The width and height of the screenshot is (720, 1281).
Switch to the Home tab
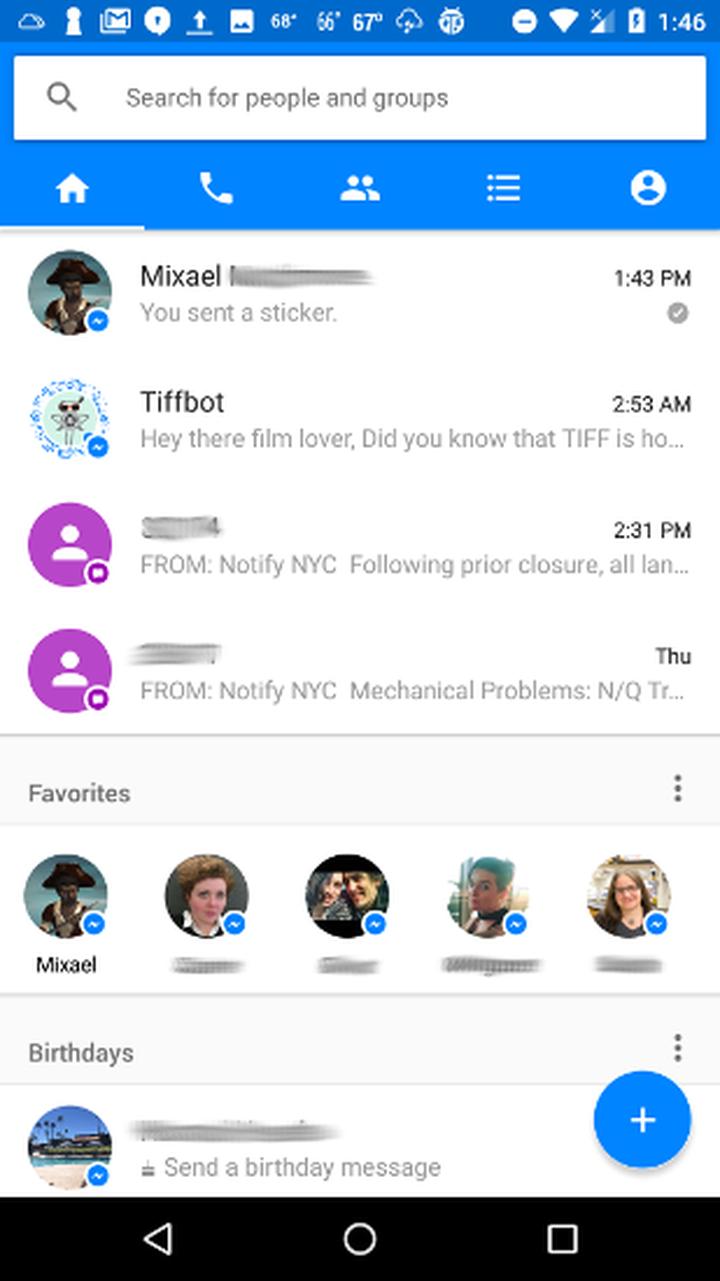click(72, 188)
